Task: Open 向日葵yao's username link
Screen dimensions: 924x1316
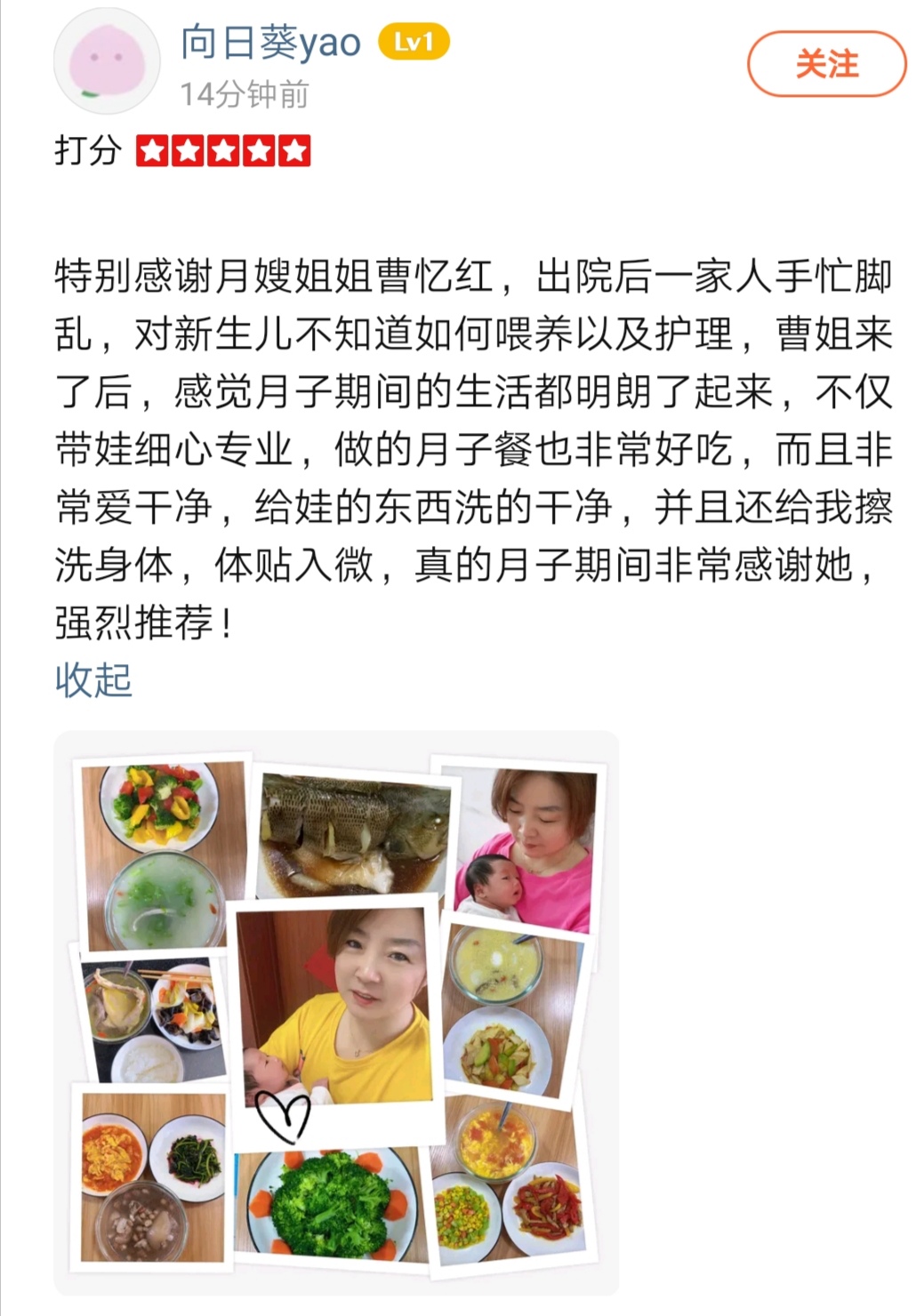Action: pos(271,42)
